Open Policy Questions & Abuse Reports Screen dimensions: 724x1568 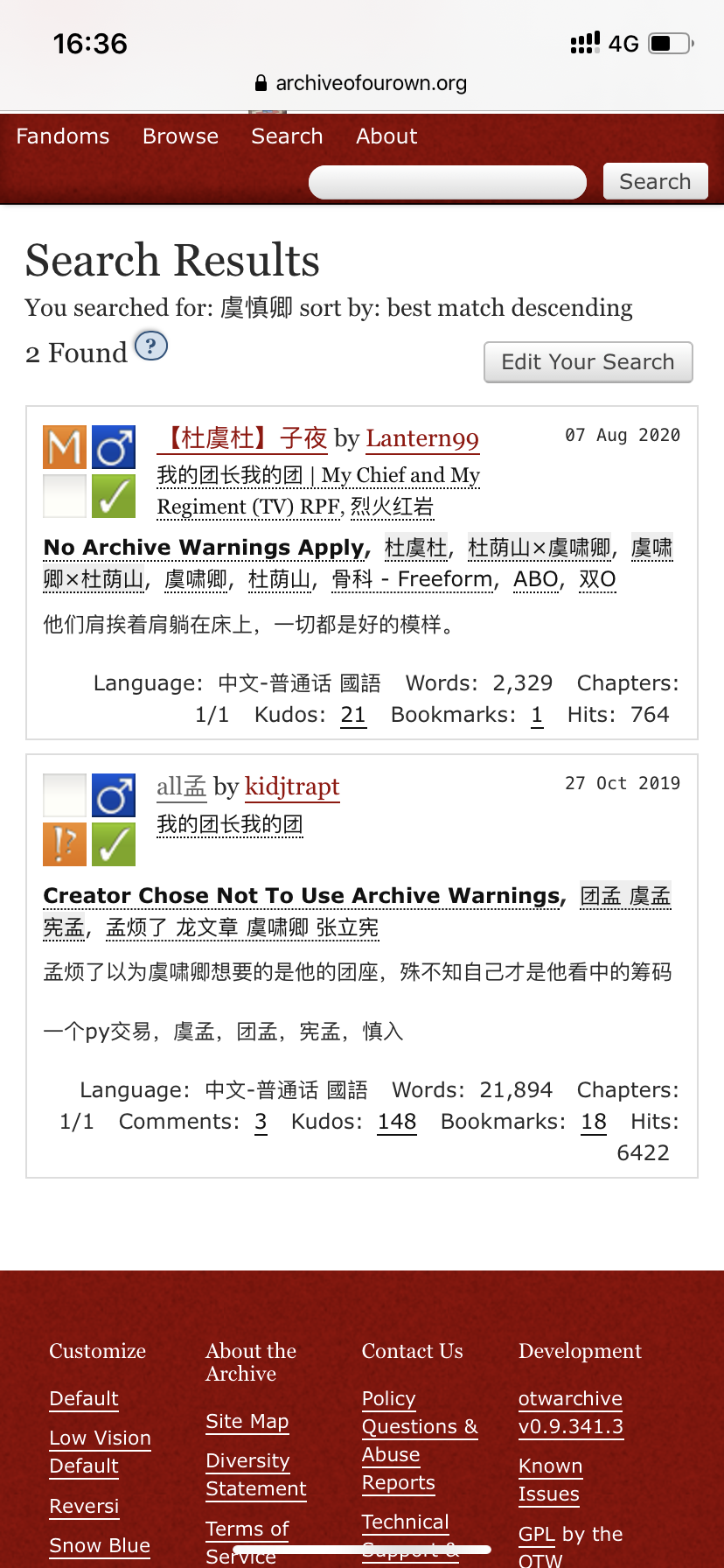click(x=420, y=1440)
